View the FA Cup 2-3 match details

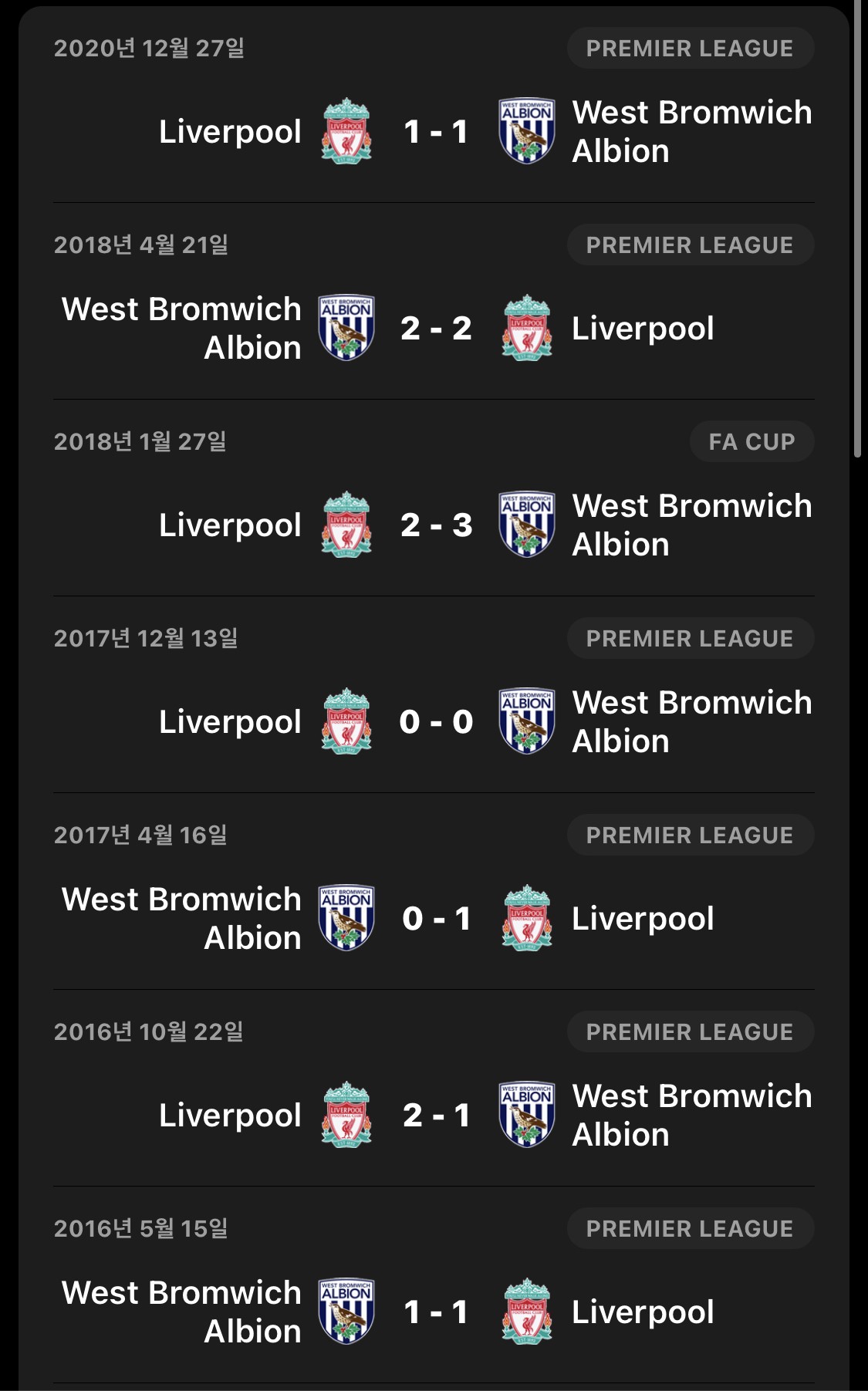pyautogui.click(x=434, y=498)
